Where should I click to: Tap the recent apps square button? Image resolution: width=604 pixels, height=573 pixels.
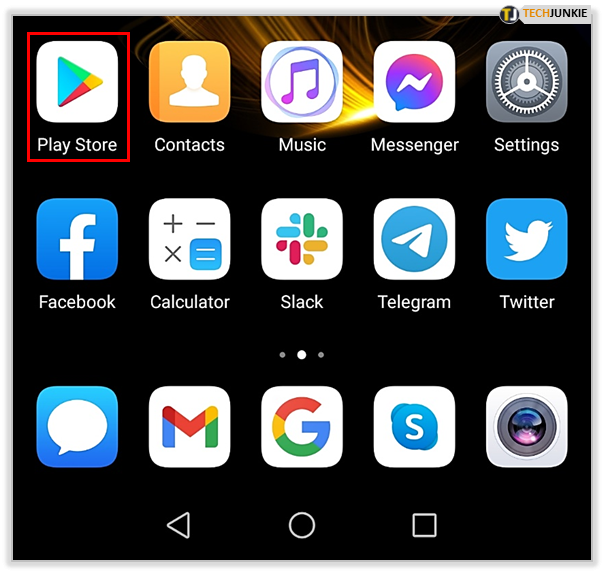[424, 525]
